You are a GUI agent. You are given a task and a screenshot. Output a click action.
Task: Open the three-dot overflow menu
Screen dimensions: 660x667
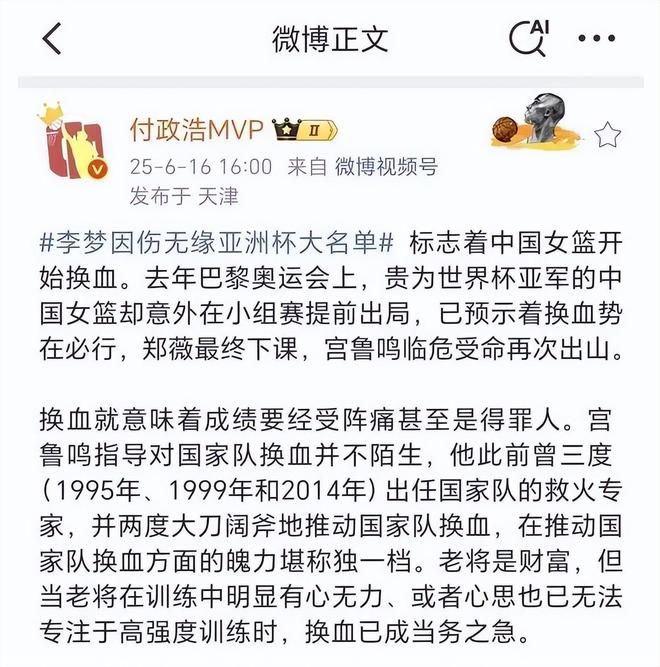pos(597,39)
